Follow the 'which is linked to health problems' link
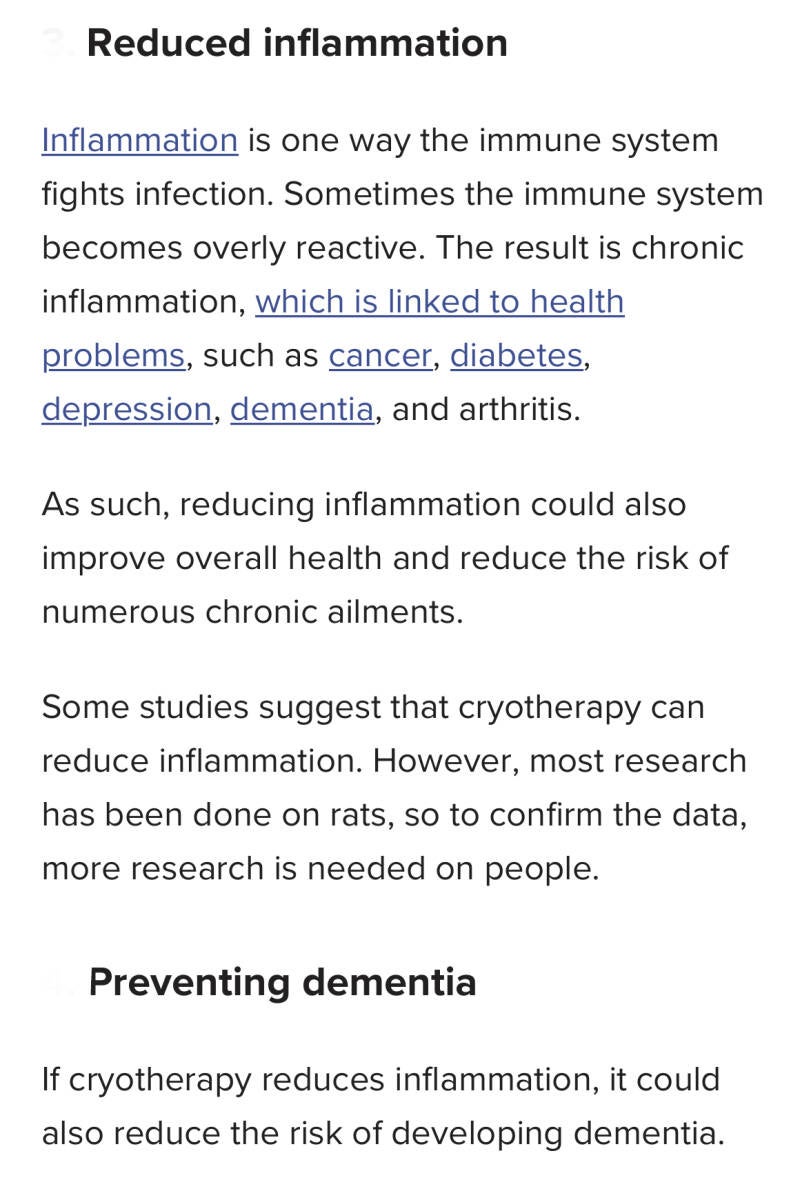 click(439, 301)
